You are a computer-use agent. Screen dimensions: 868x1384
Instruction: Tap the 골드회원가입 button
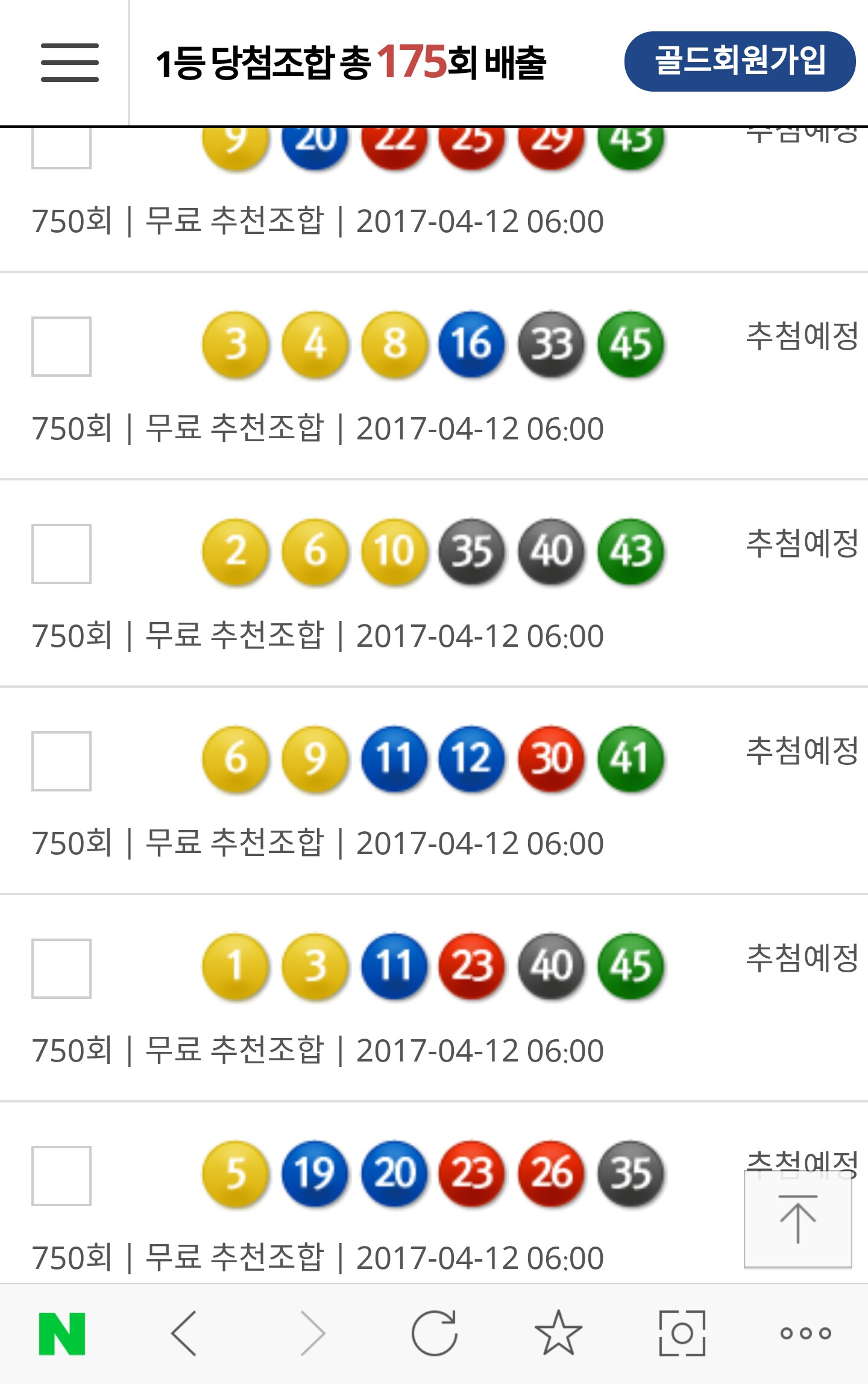740,61
